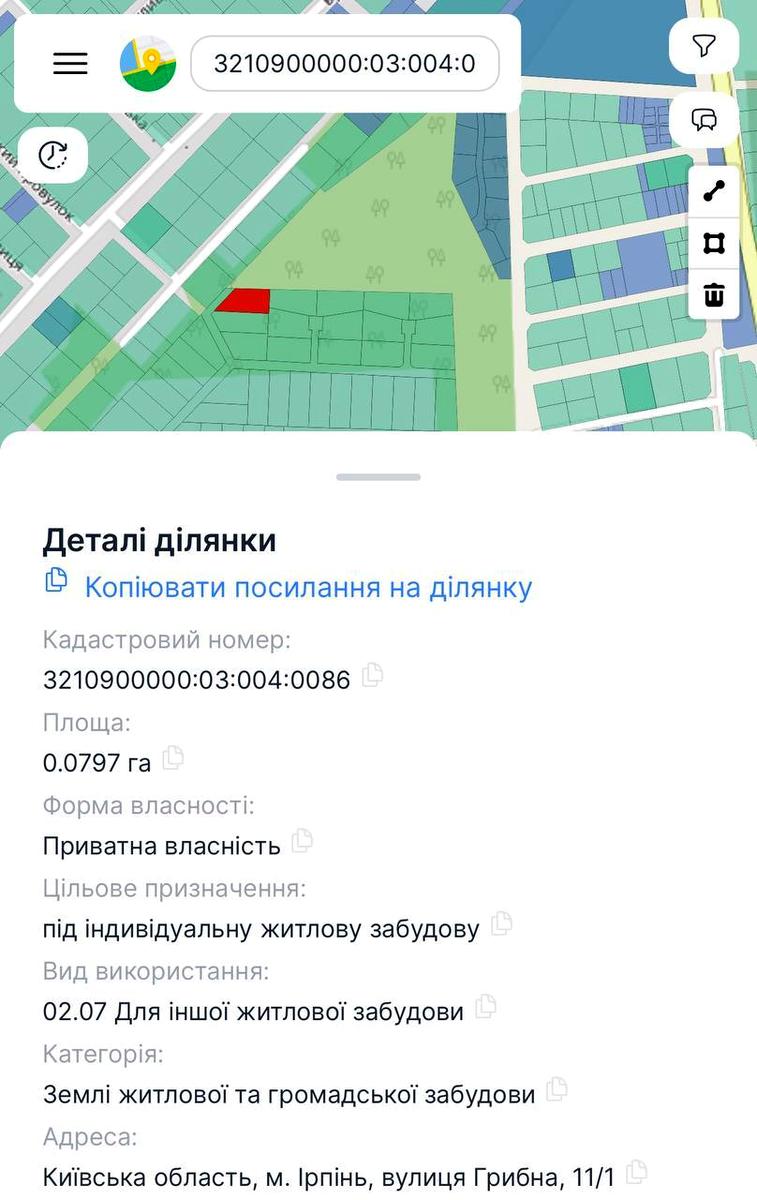757x1200 pixels.
Task: Clear measurements with the trash icon
Action: coord(712,294)
